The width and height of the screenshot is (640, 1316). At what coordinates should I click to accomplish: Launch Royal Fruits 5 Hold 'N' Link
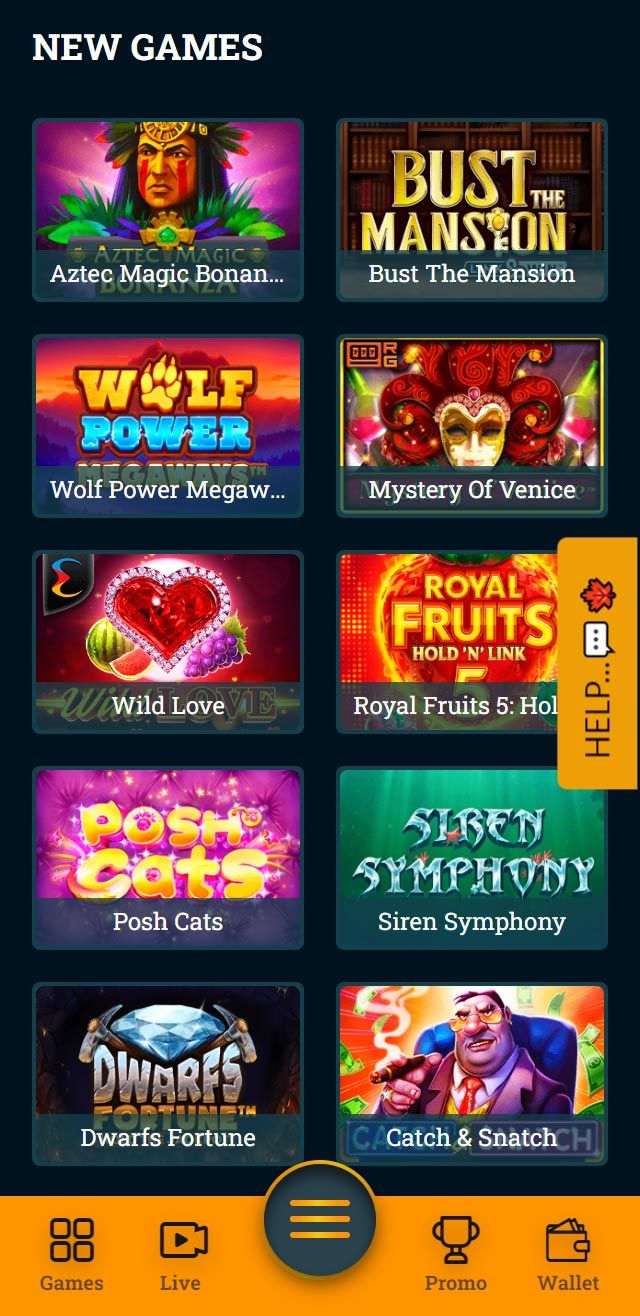tap(448, 642)
